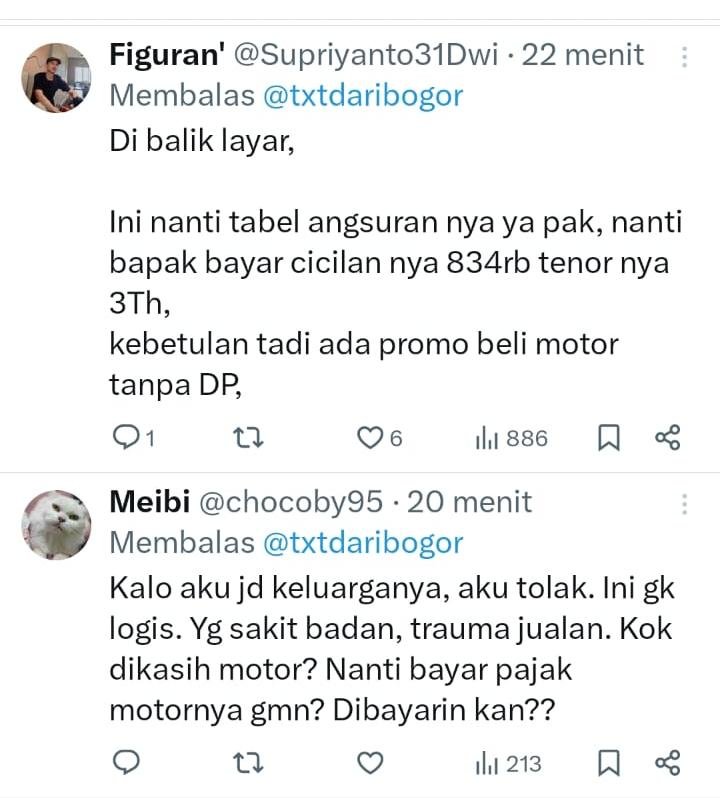Reply to Meibi's tweet
Image resolution: width=720 pixels, height=798 pixels.
[x=126, y=764]
